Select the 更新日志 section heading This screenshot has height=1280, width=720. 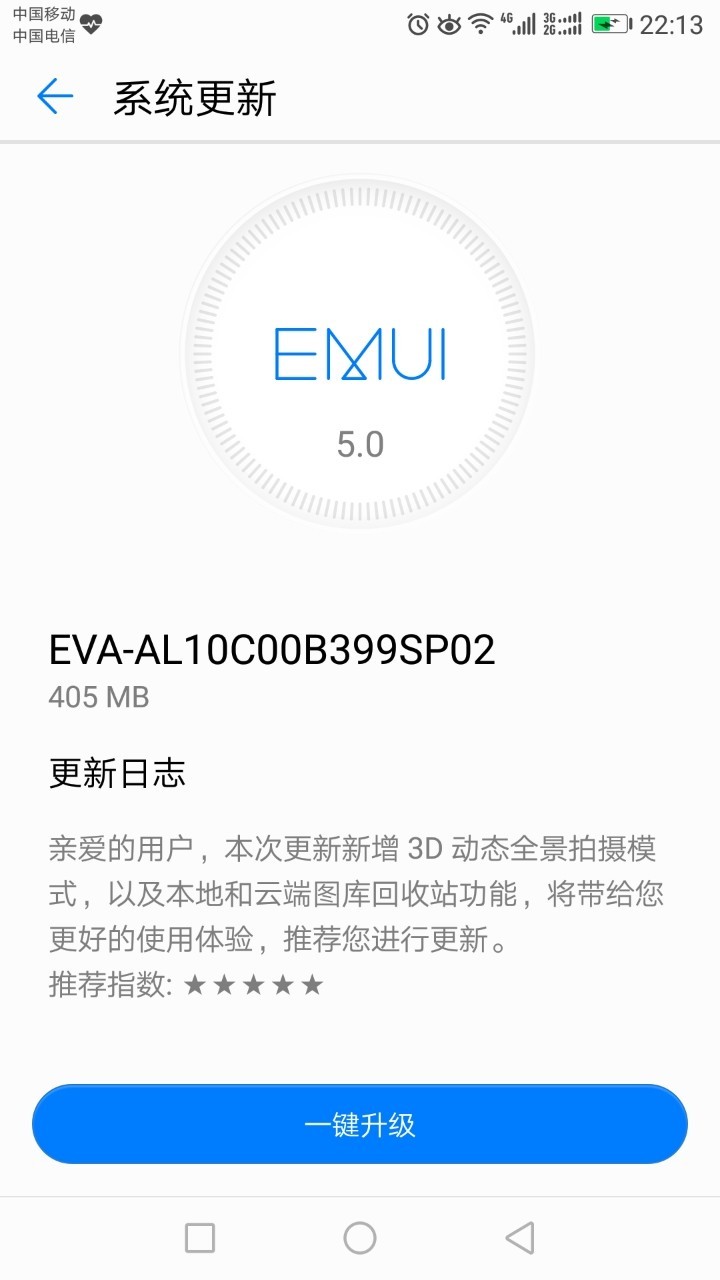click(x=115, y=774)
